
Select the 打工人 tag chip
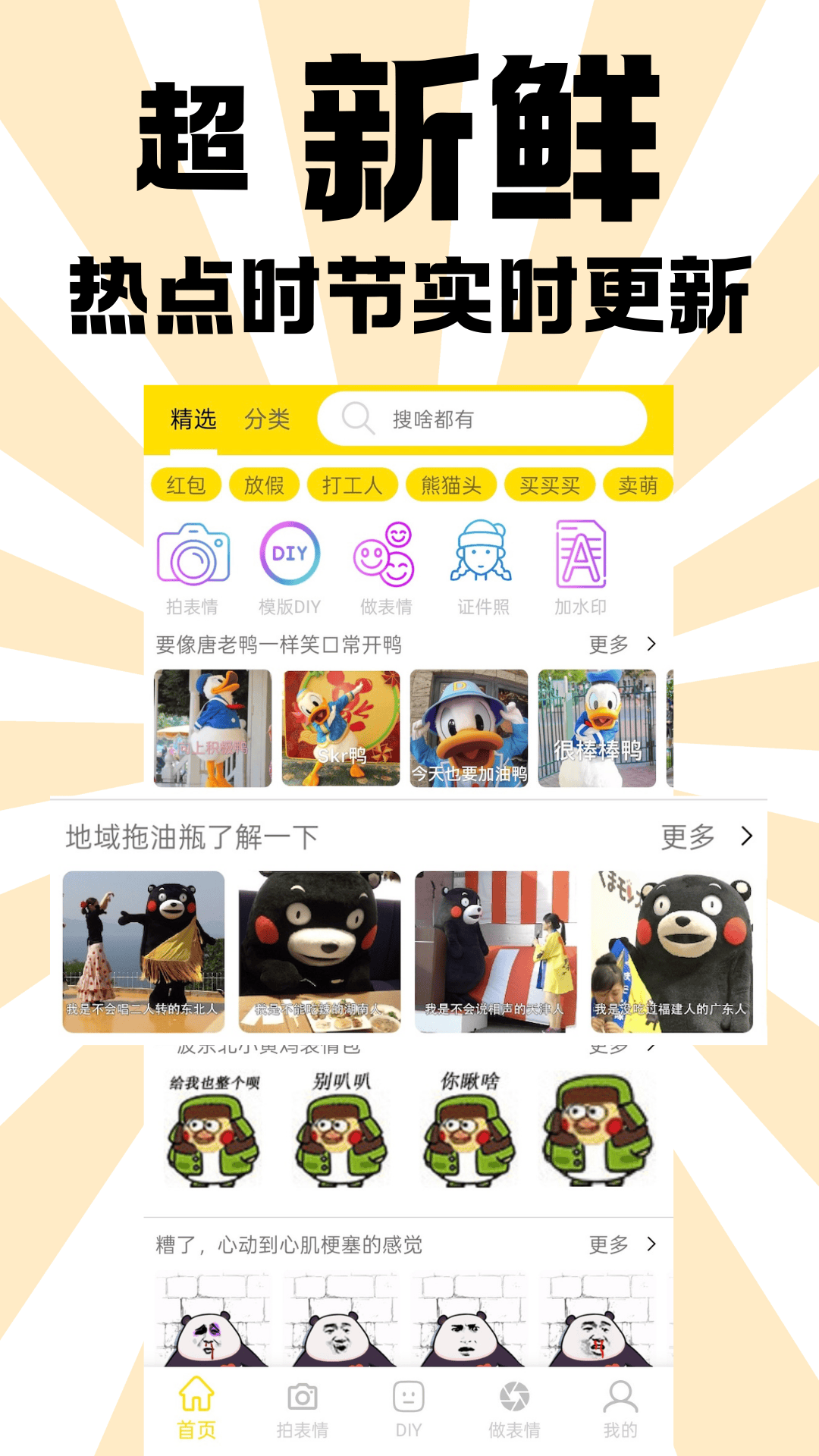(x=355, y=485)
